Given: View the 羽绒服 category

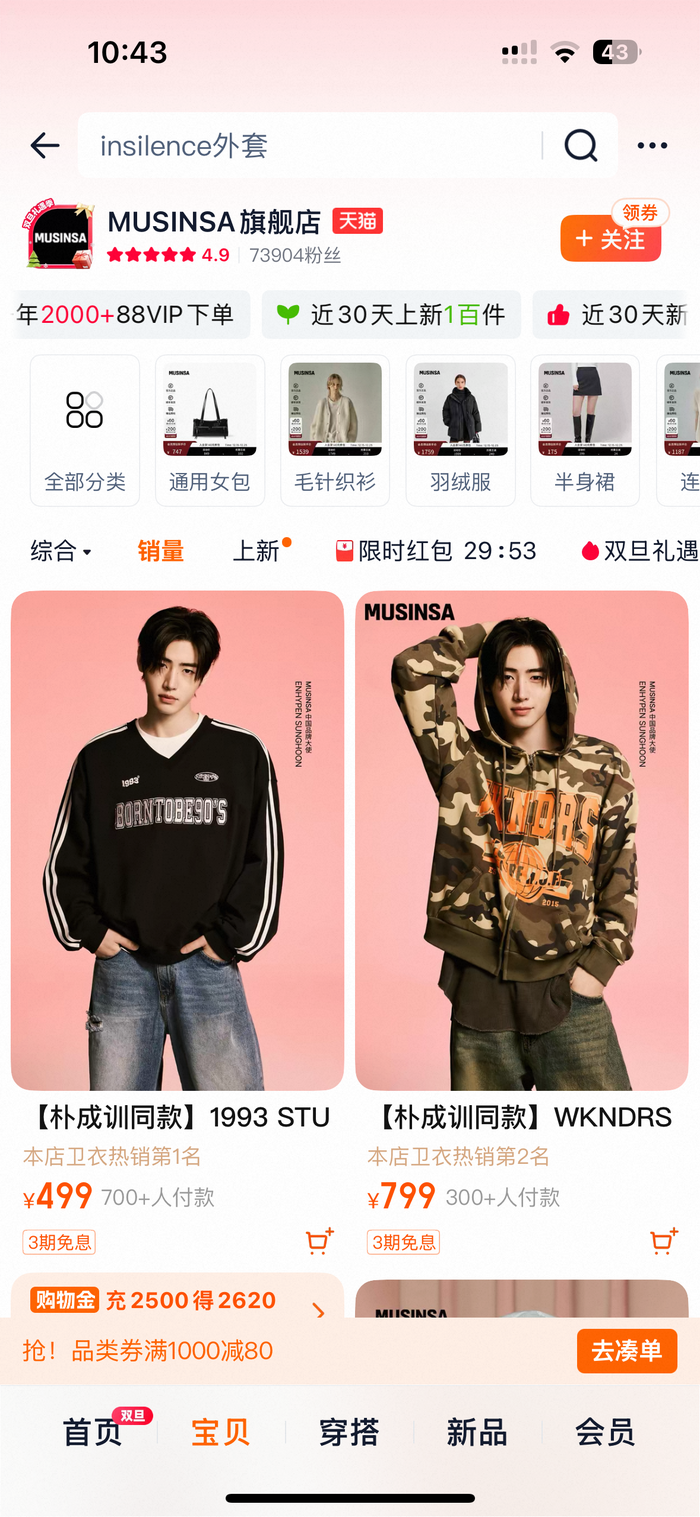Looking at the screenshot, I should [x=461, y=430].
